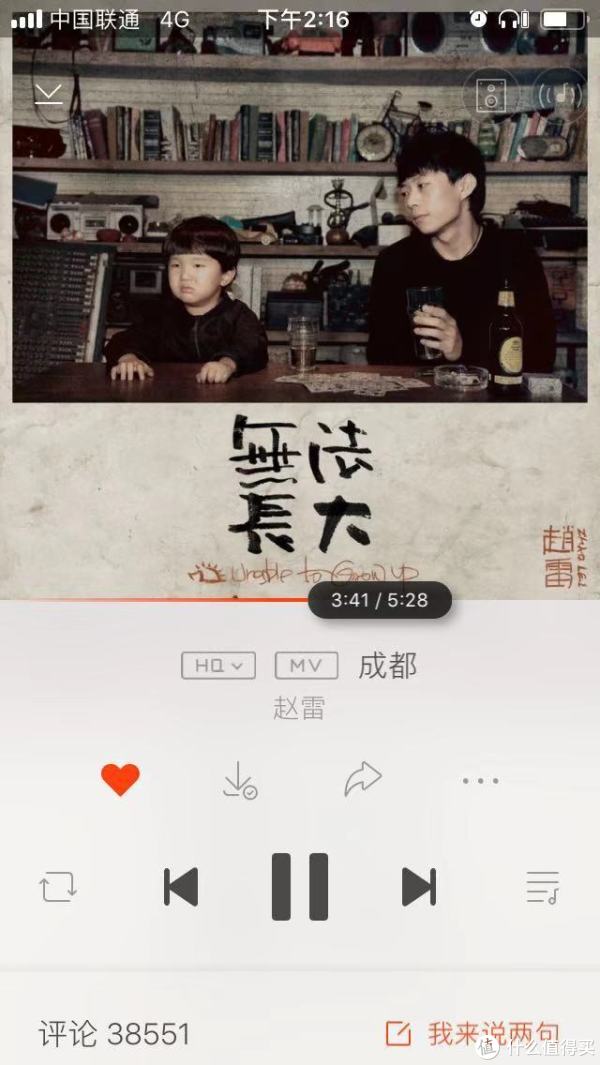This screenshot has height=1065, width=600.
Task: Open the playlist queue
Action: pyautogui.click(x=542, y=887)
